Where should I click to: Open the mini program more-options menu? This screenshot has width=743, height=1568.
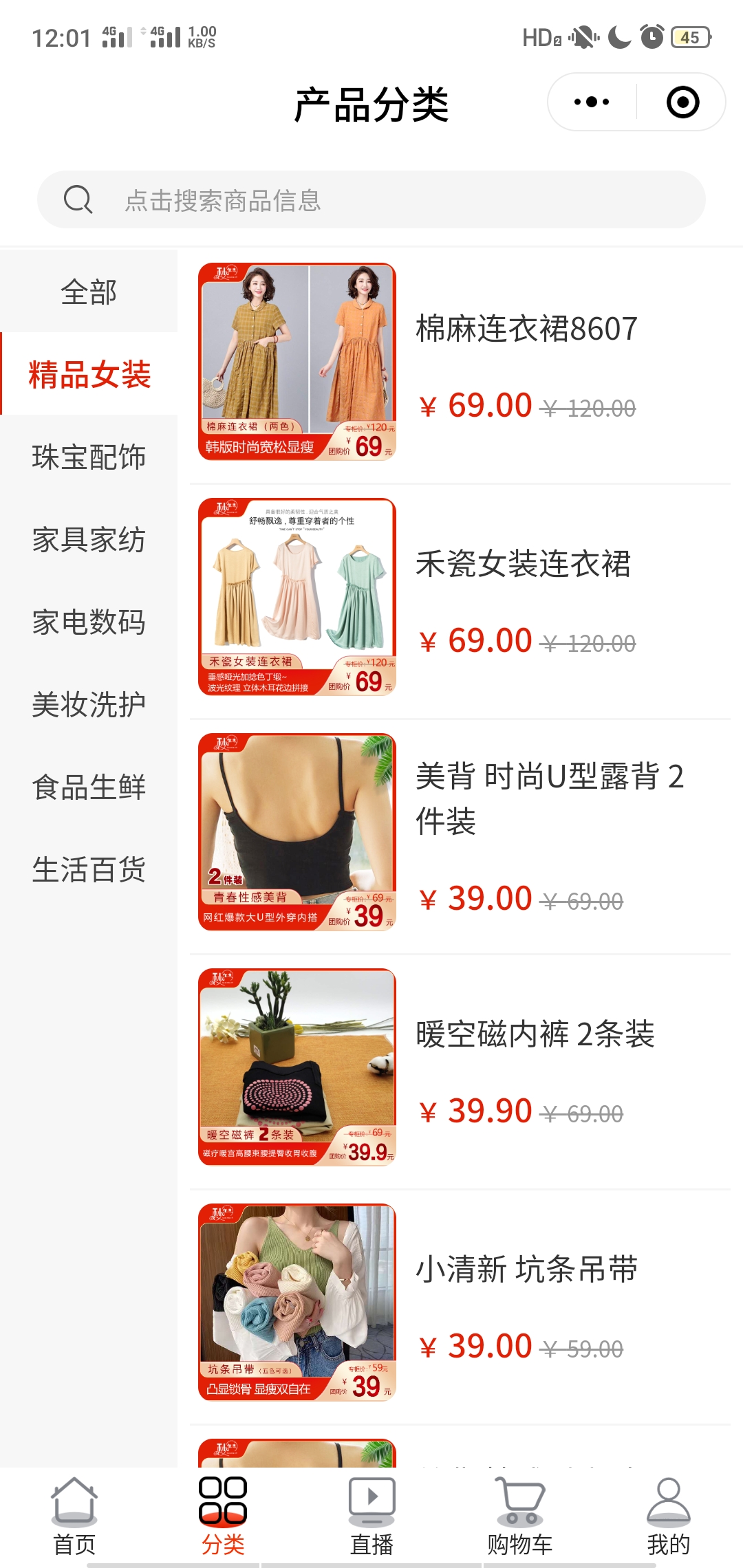click(592, 102)
